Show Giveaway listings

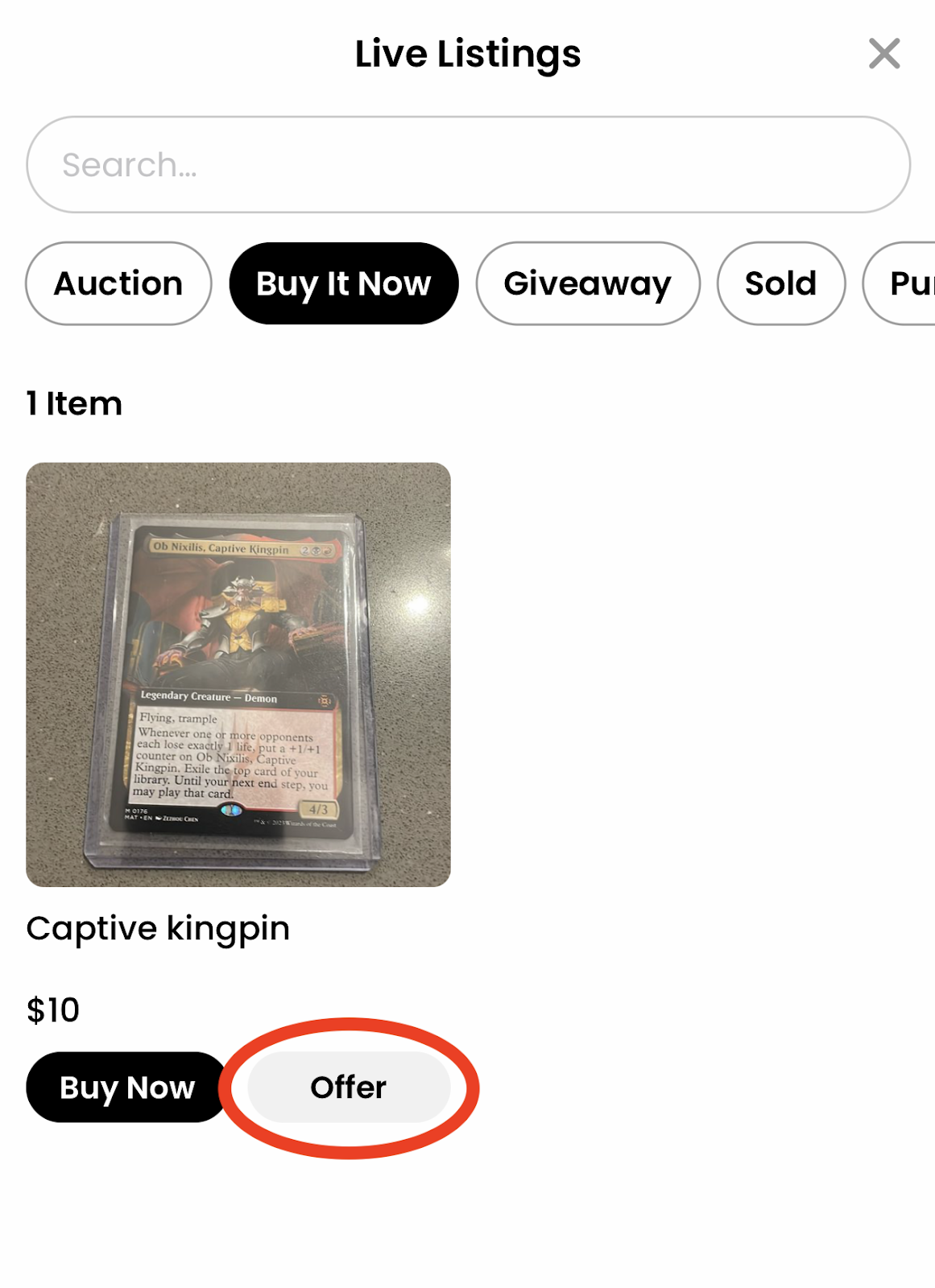pos(587,283)
